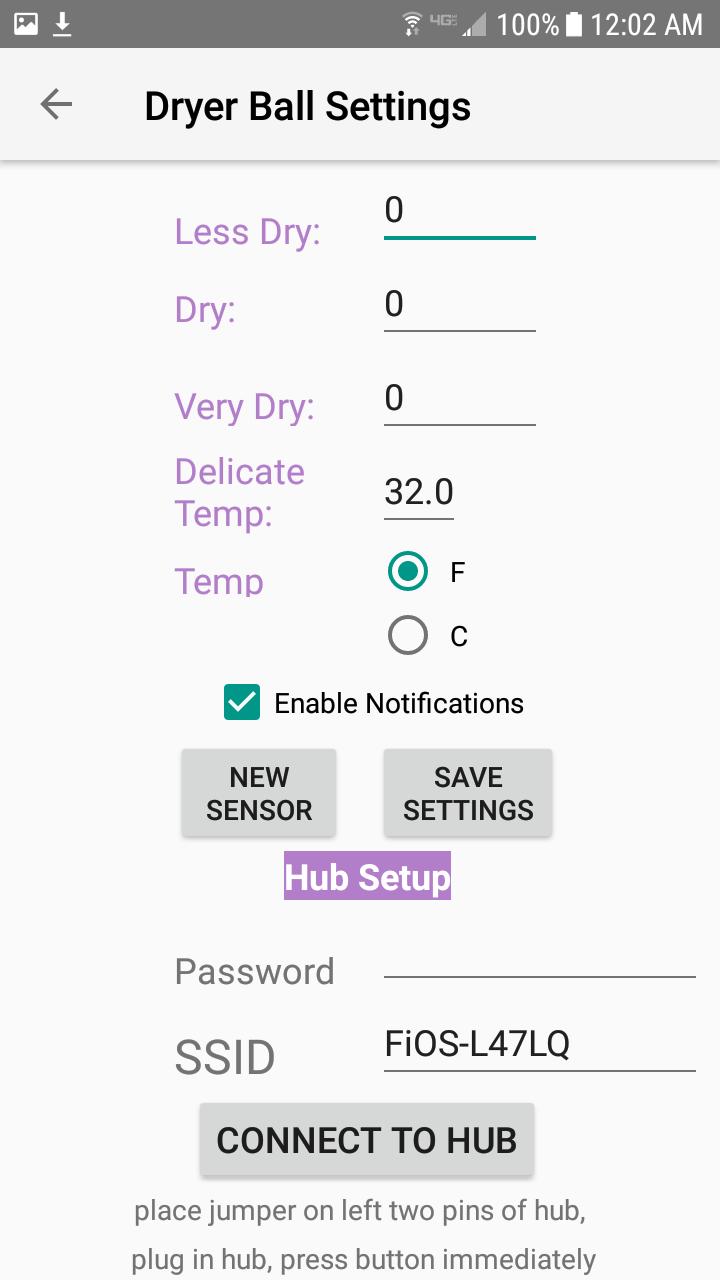Screen dimensions: 720x1280
Task: Click the cellular signal strength icon
Action: (474, 24)
